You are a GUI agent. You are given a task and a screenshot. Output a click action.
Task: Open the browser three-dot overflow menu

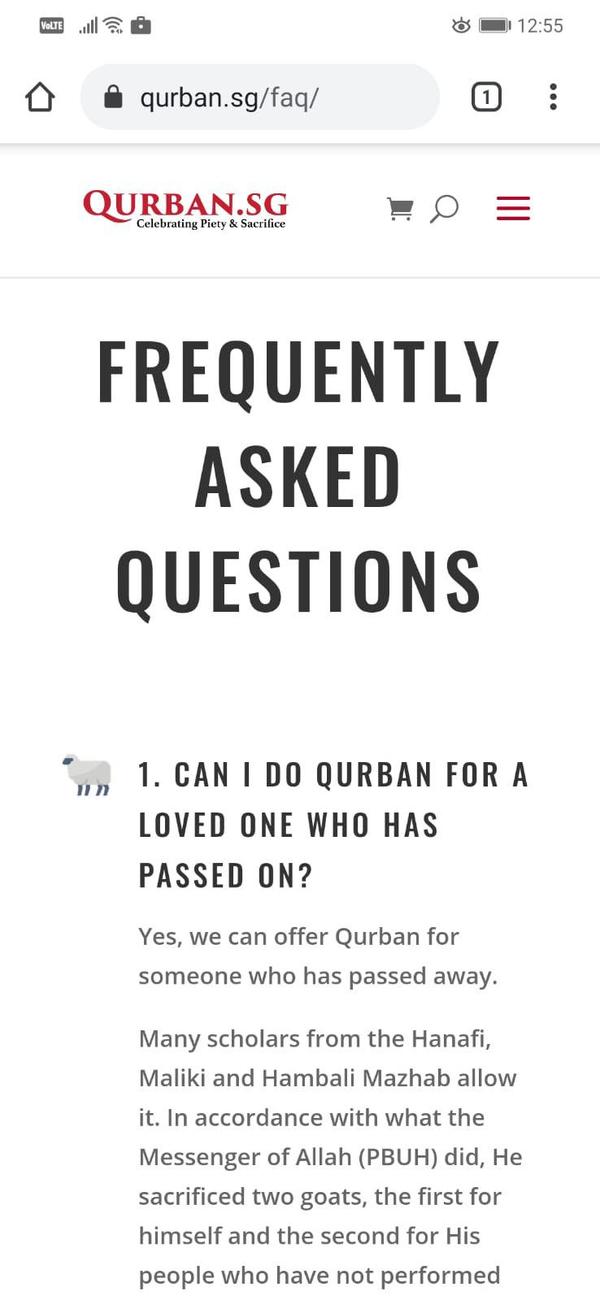(553, 97)
